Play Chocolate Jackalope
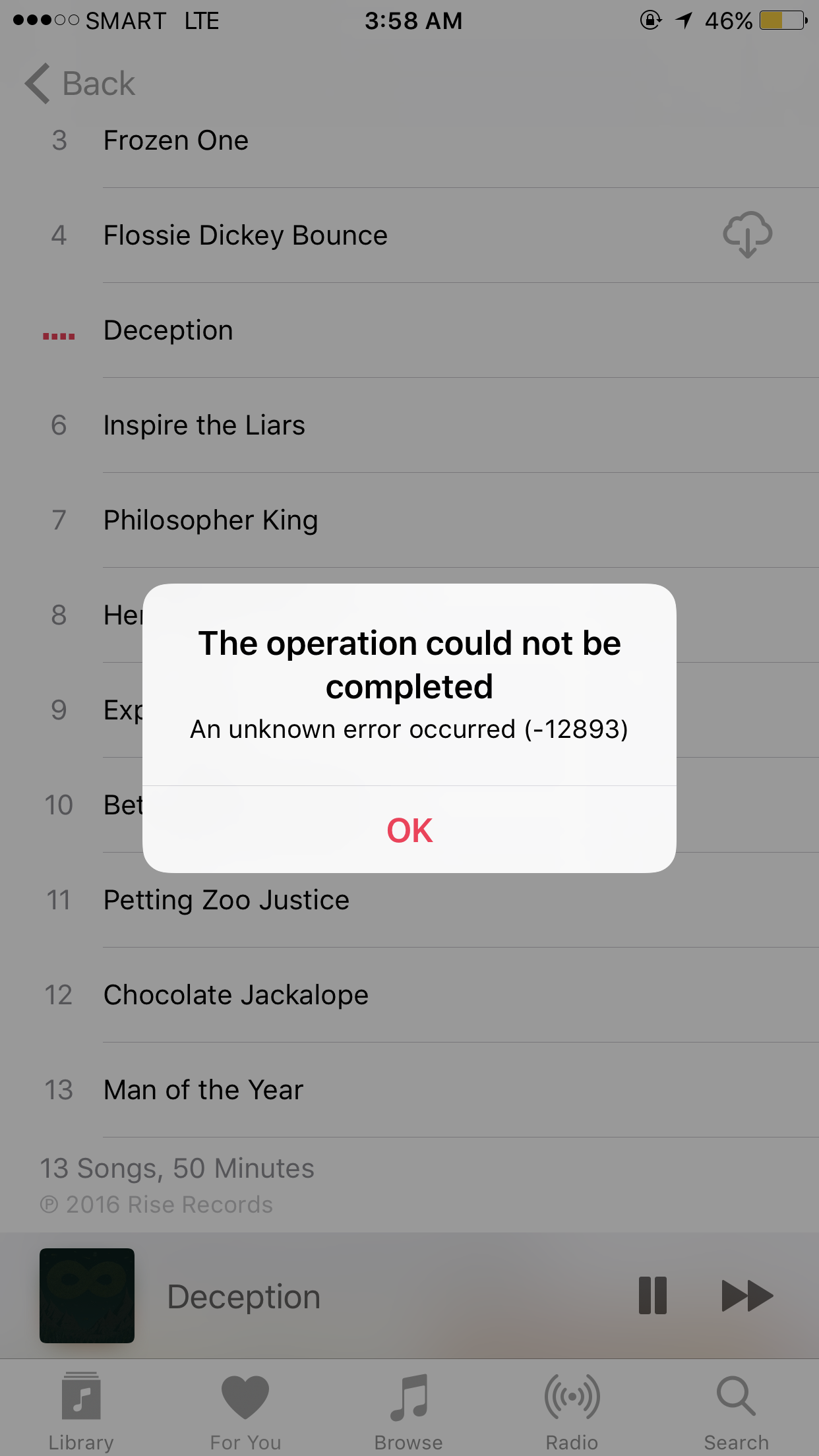 409,995
